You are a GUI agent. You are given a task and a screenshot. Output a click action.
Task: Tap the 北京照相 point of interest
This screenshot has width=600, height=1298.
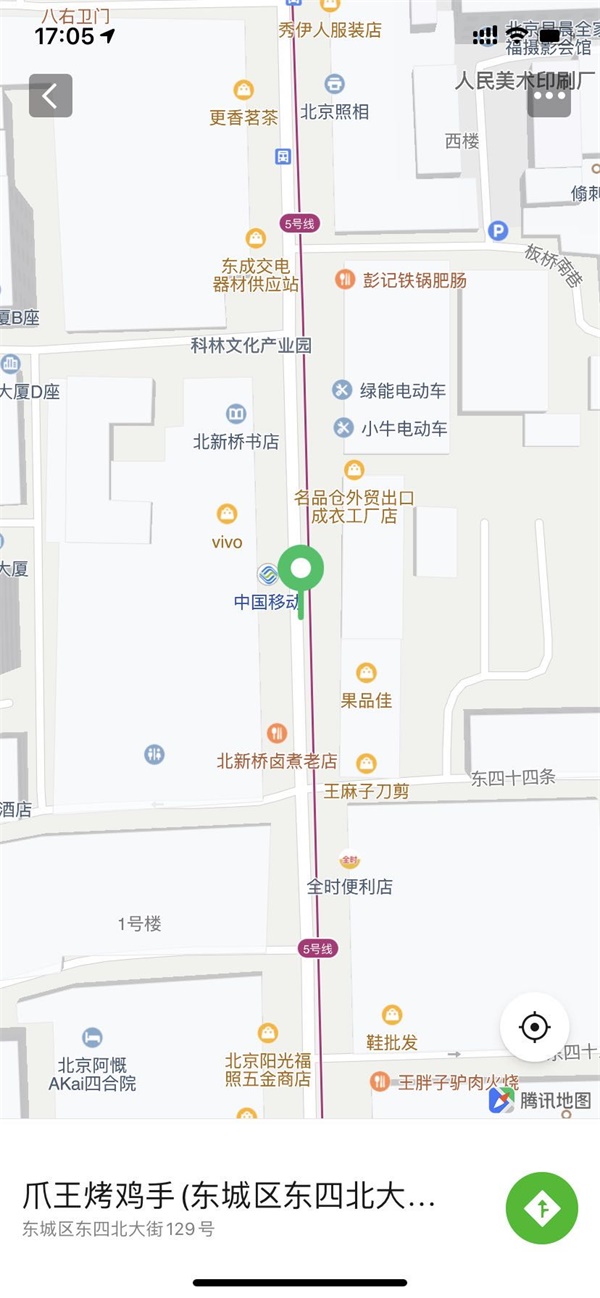(335, 85)
